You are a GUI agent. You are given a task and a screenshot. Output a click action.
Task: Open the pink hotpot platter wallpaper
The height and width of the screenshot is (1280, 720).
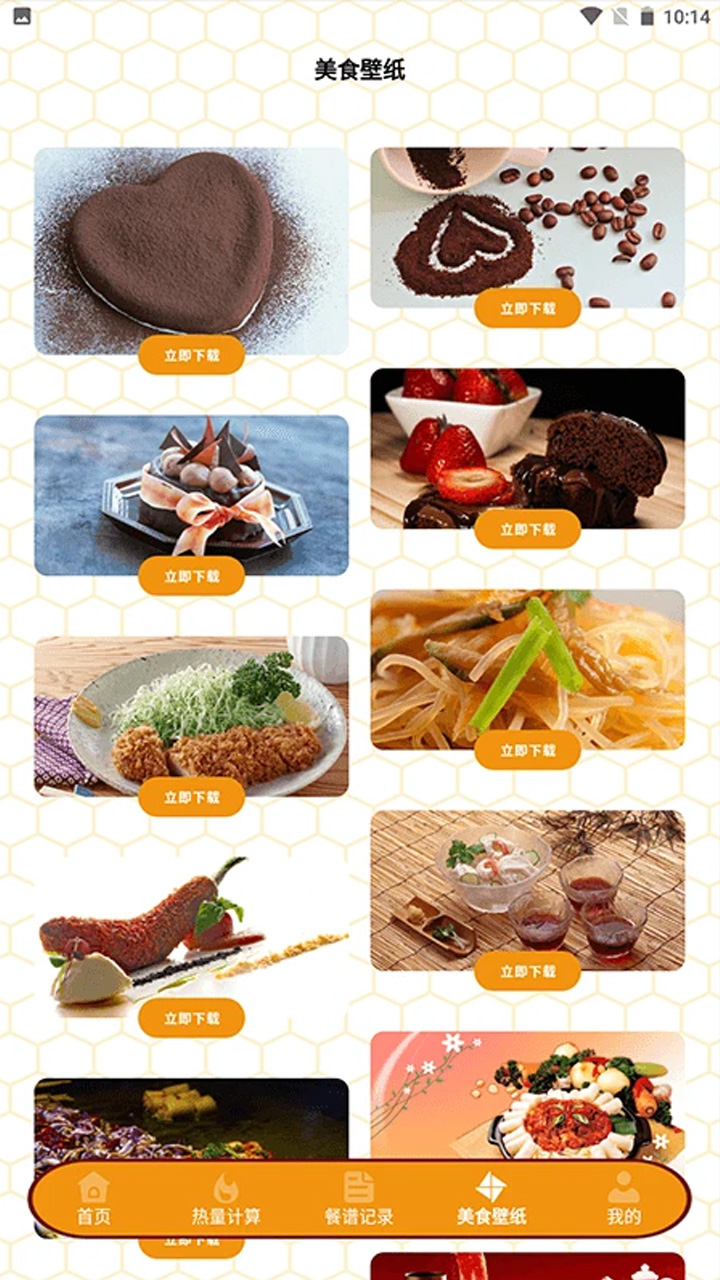(x=527, y=1096)
